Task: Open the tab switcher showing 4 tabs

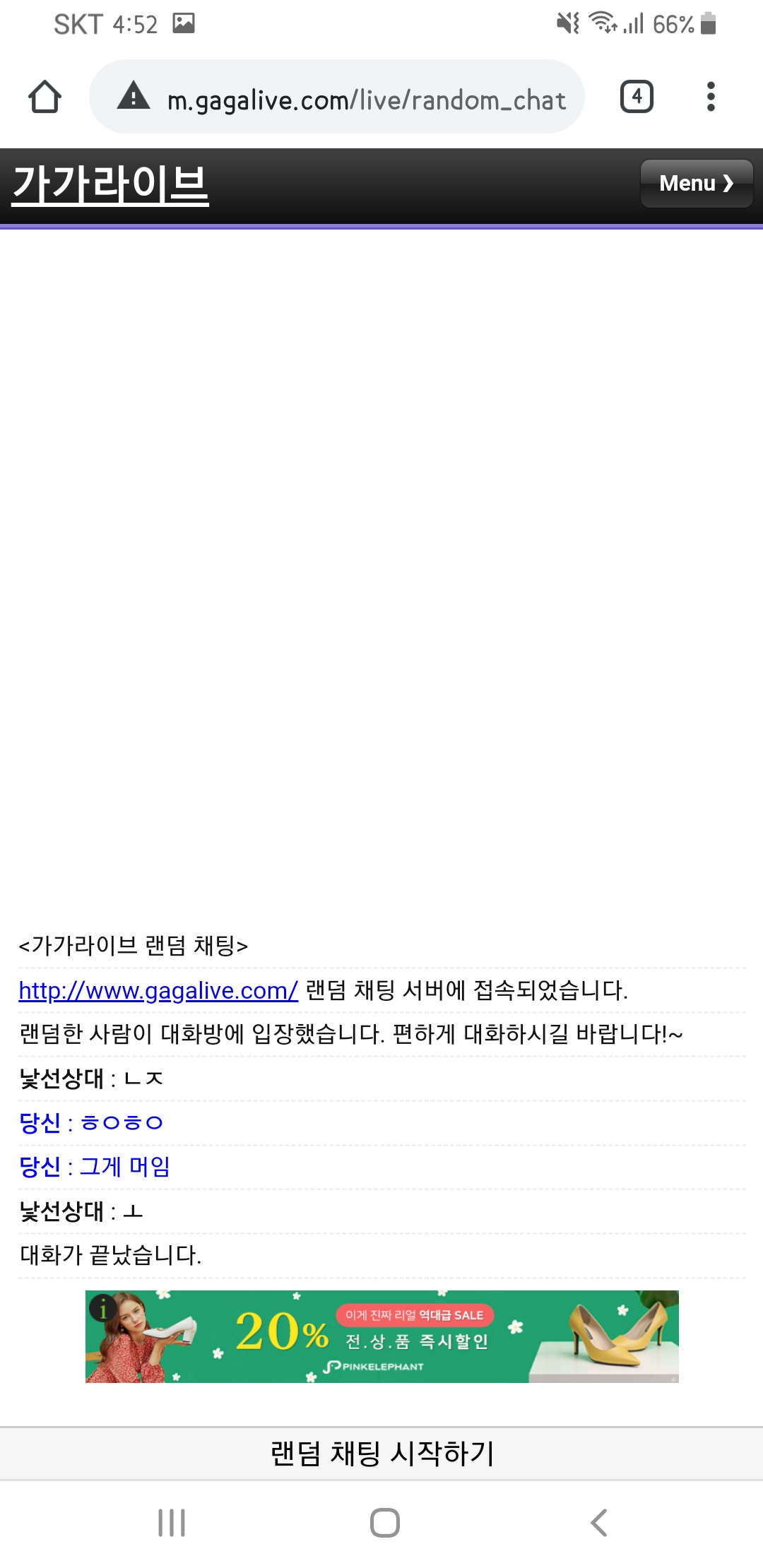Action: coord(637,97)
